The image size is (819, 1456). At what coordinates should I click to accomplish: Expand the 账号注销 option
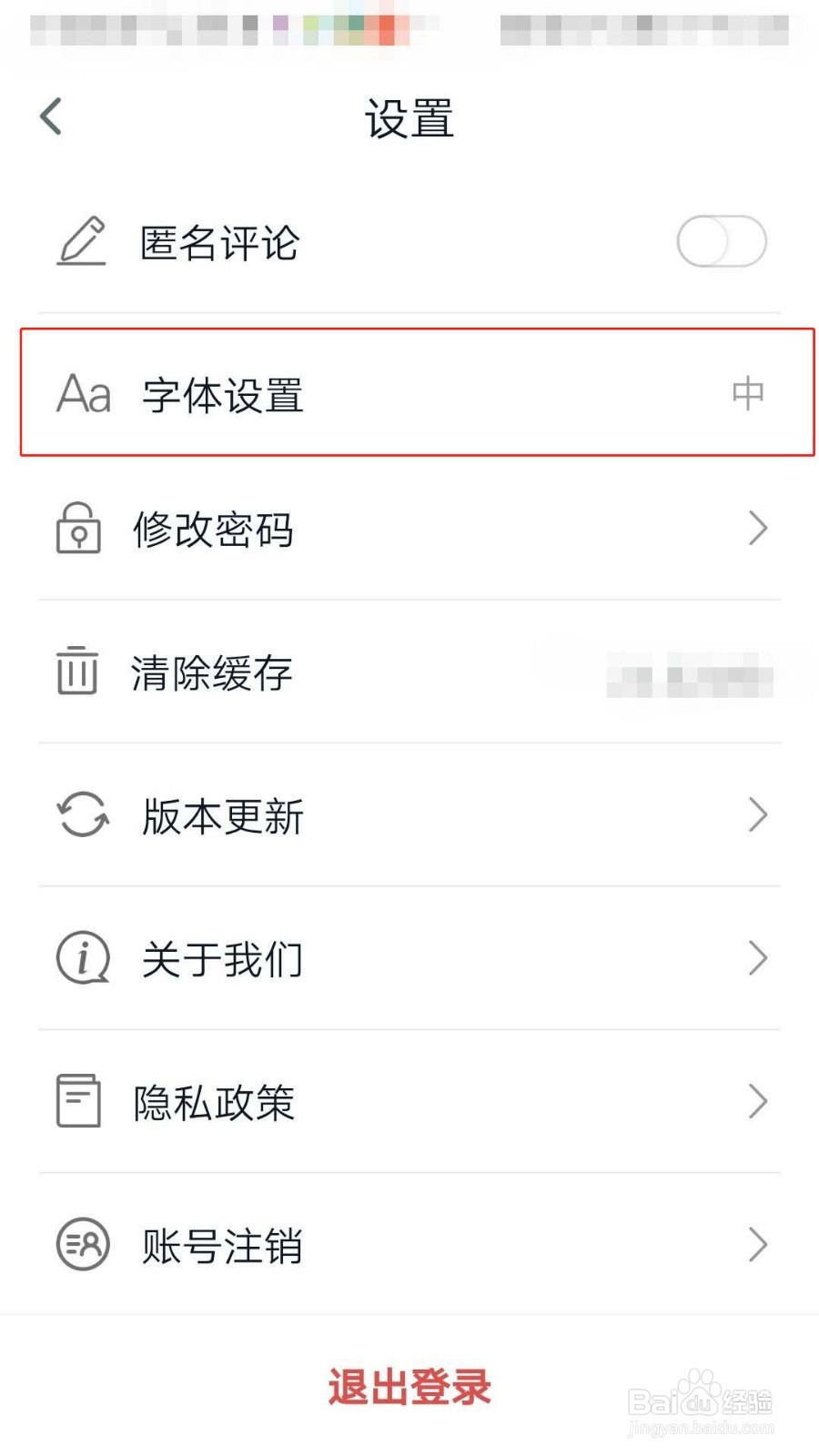(758, 1245)
